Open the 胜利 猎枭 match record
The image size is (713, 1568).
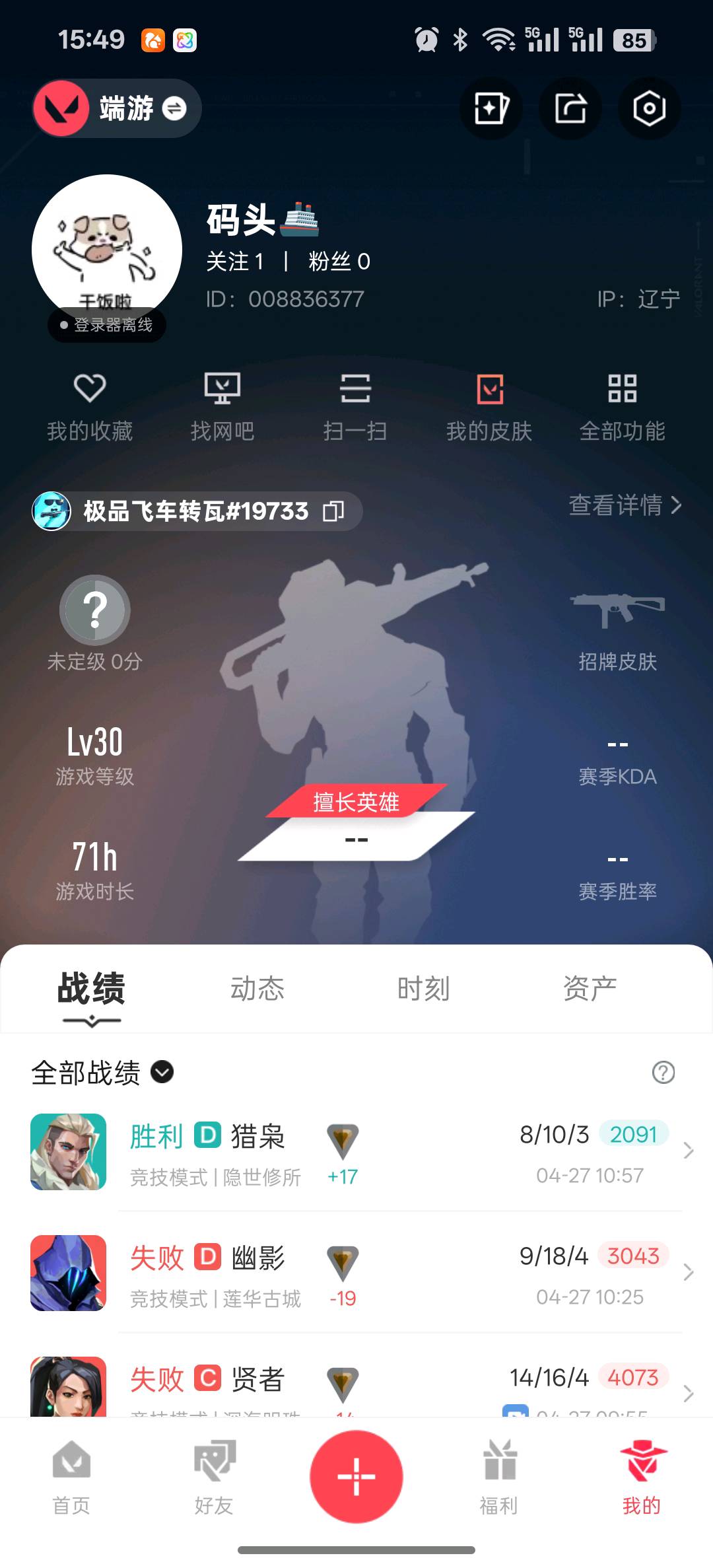click(x=356, y=1152)
